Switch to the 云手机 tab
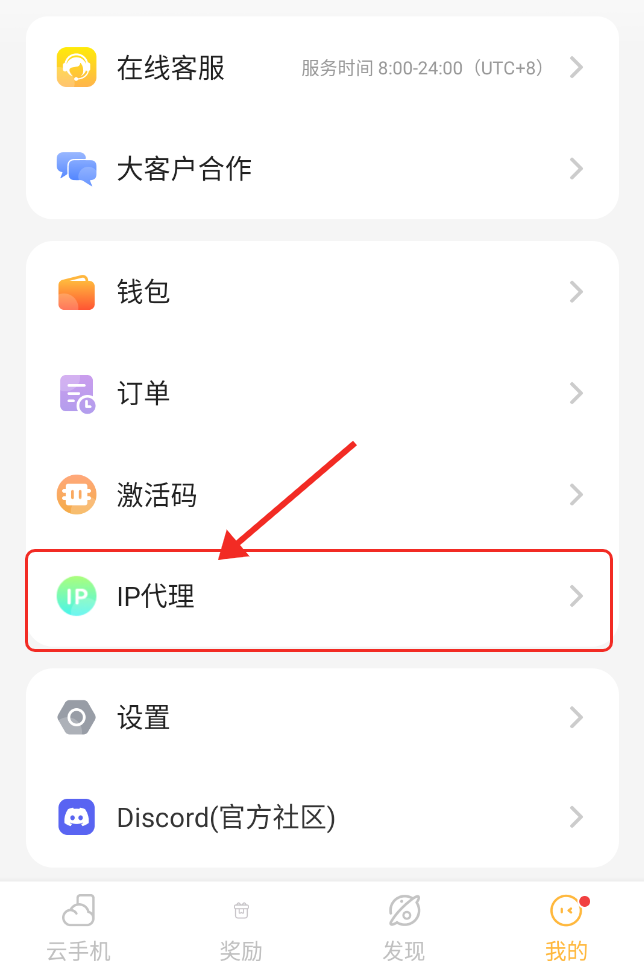 [79, 927]
